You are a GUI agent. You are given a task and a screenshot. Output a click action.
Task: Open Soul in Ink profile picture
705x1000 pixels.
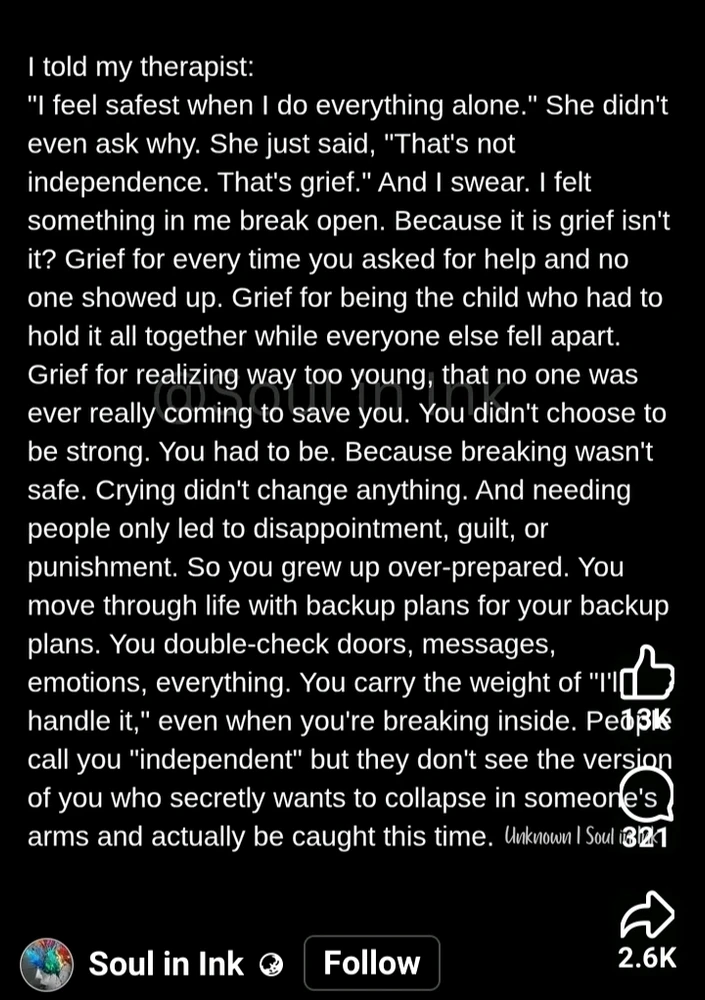(47, 964)
